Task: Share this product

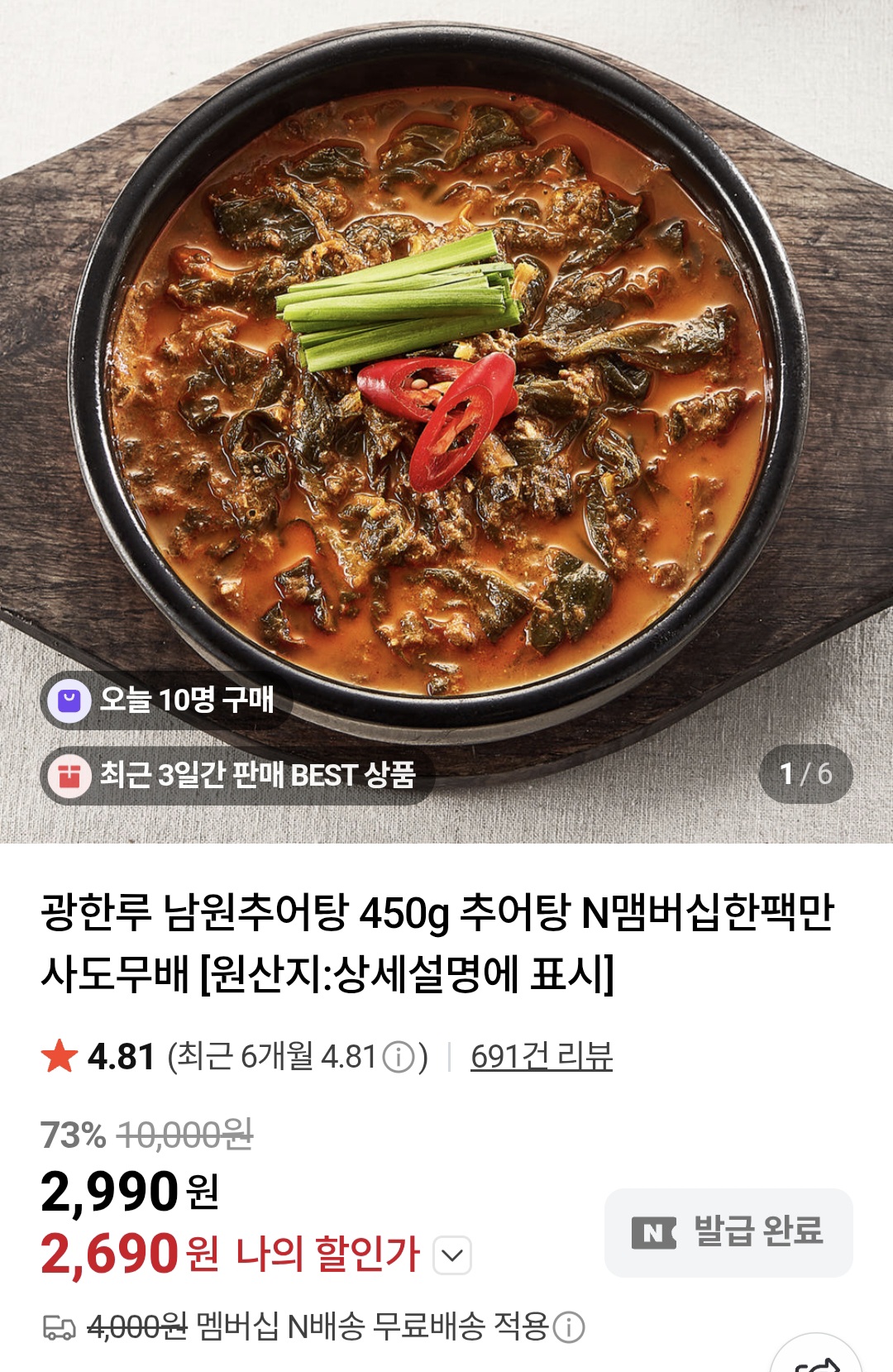Action: tap(816, 1360)
